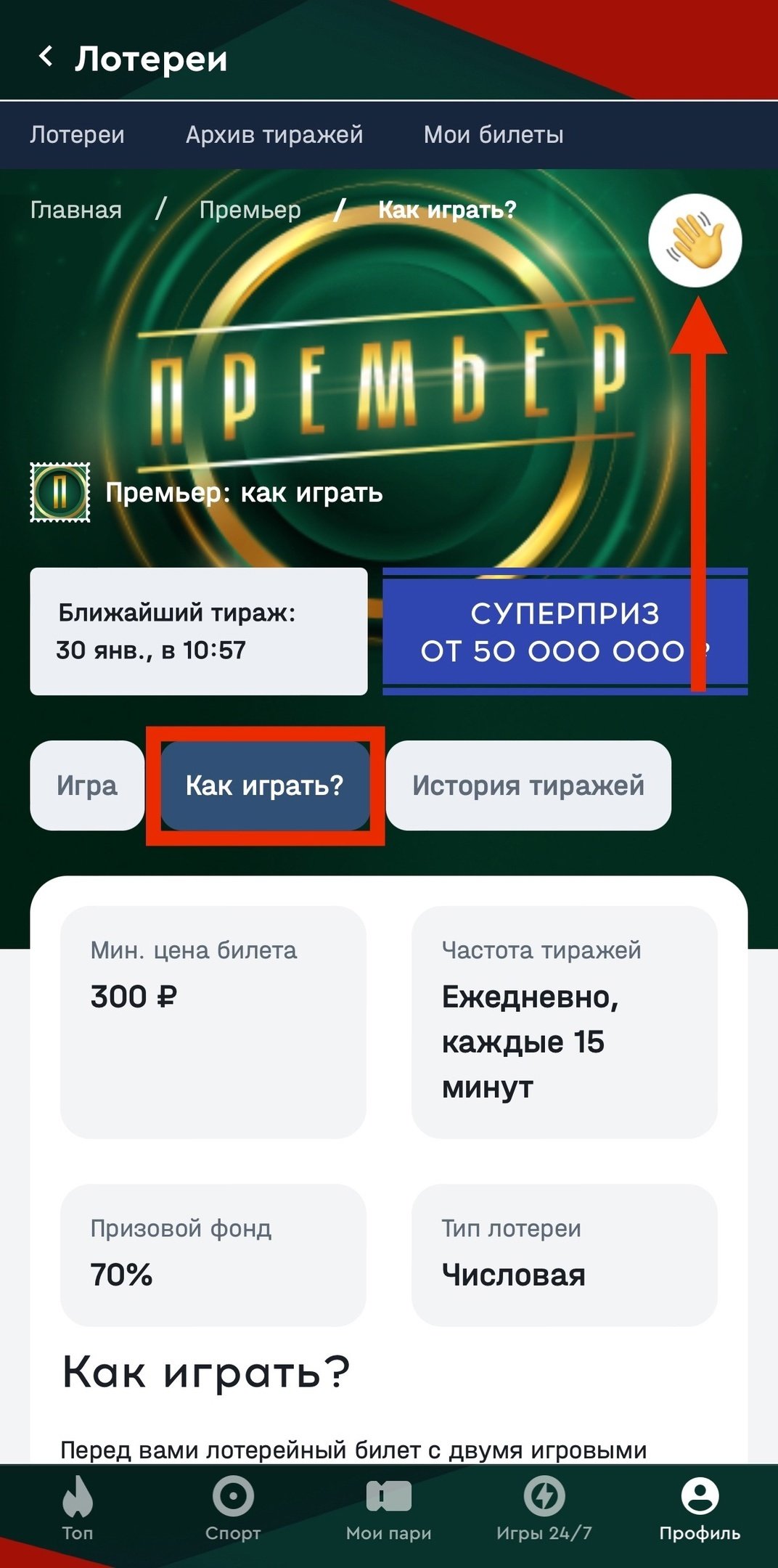Open the Архив тиражей tab
The width and height of the screenshot is (778, 1568).
[x=274, y=135]
